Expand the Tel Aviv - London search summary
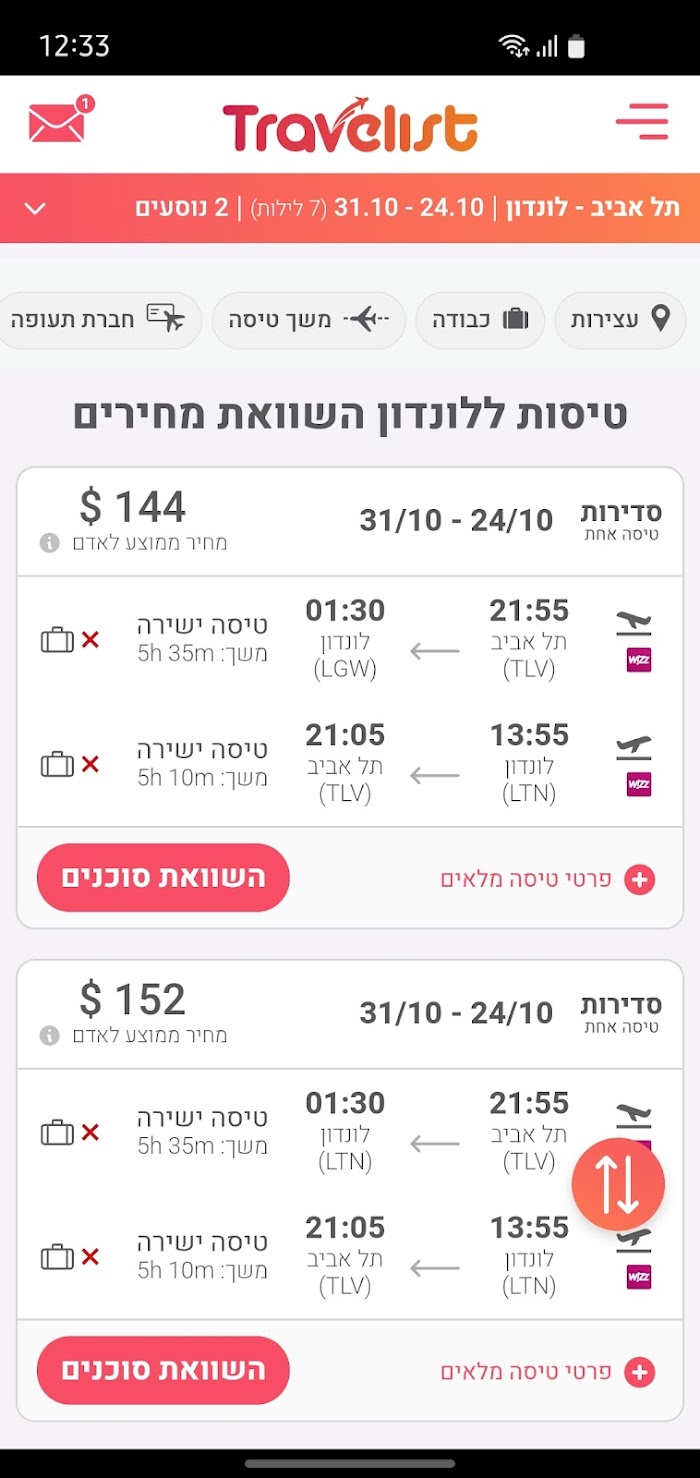700x1478 pixels. tap(350, 208)
